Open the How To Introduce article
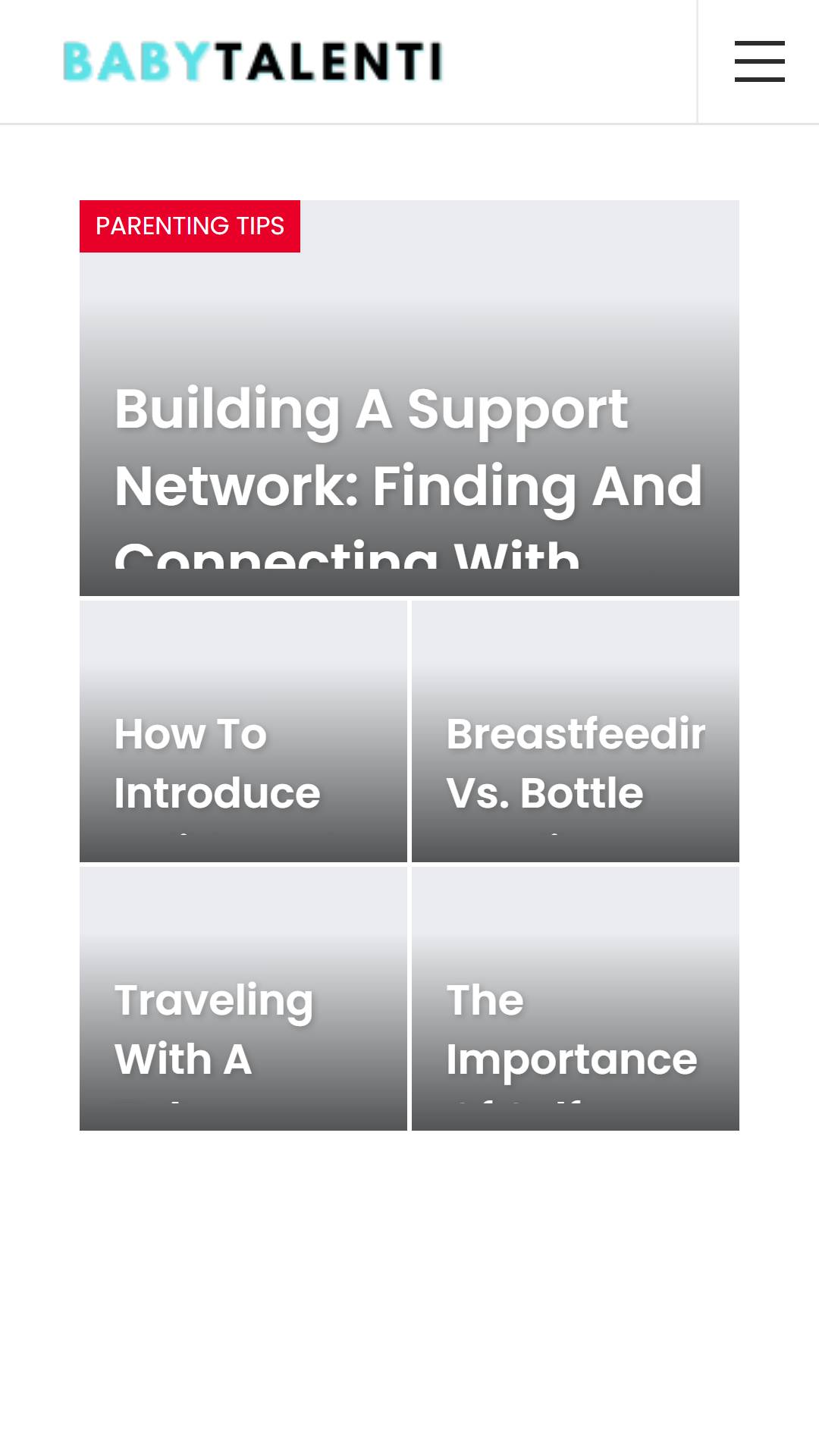819x1456 pixels. point(243,731)
